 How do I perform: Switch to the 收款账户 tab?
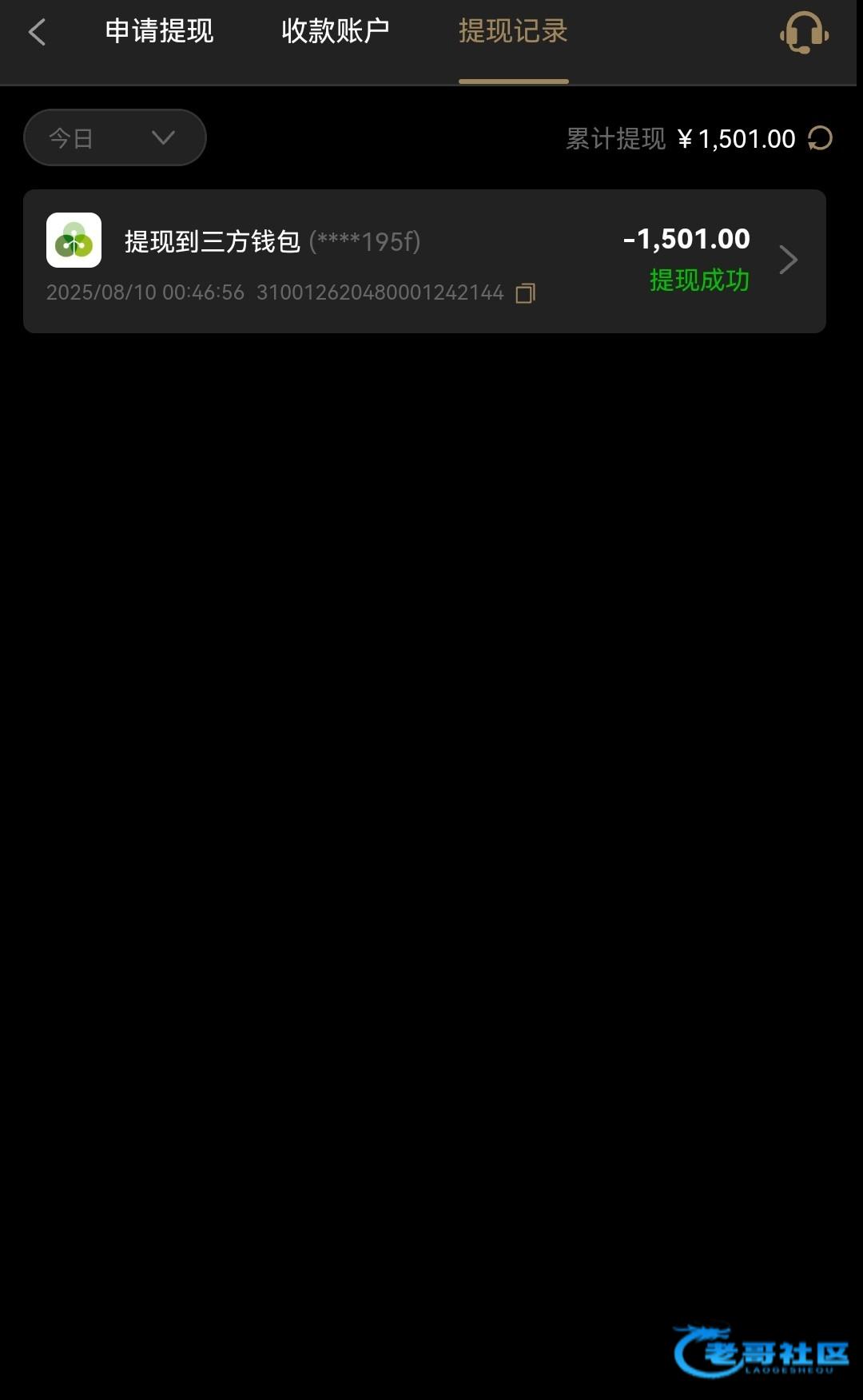click(336, 31)
